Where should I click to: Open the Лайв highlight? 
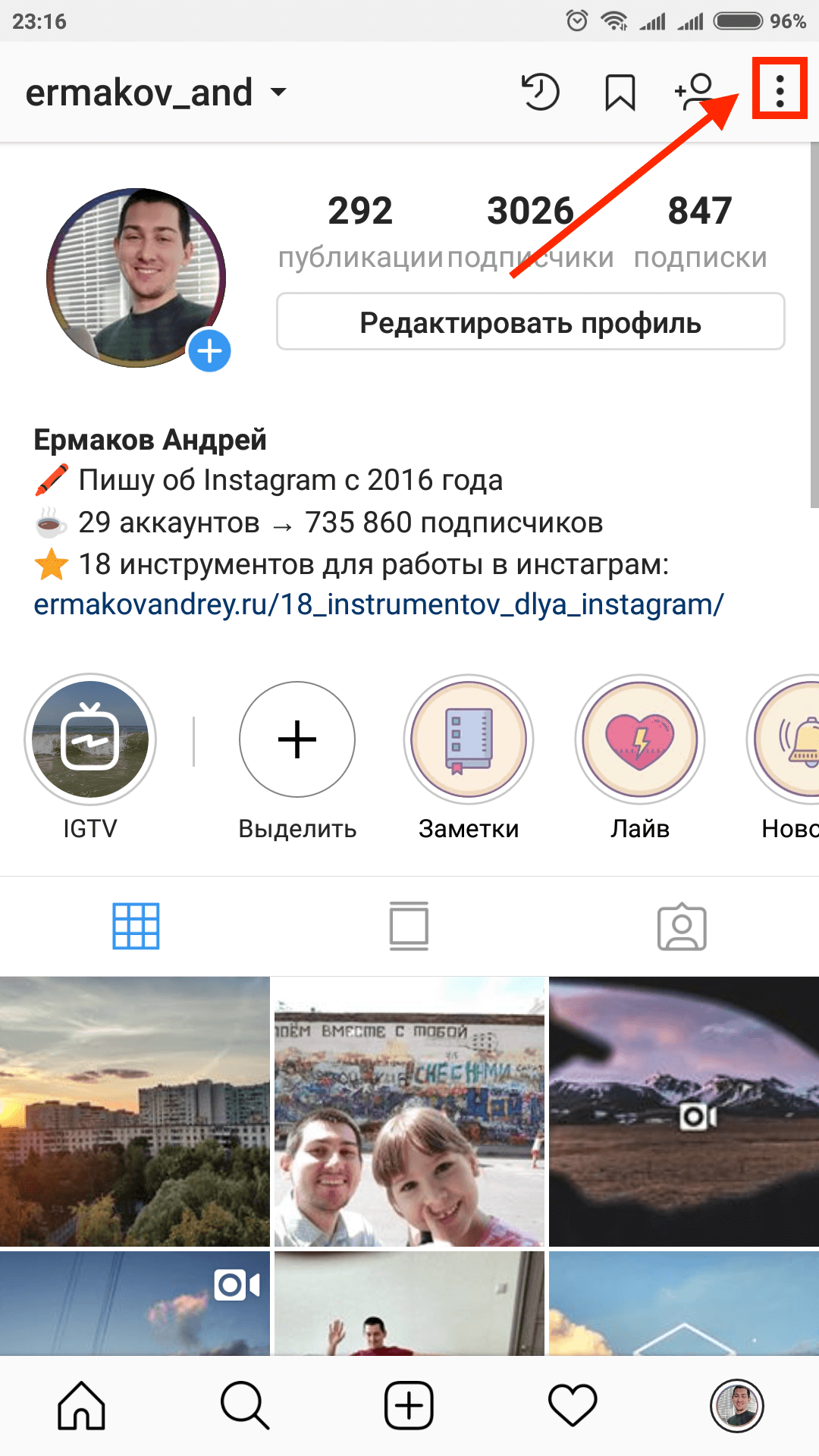click(640, 739)
